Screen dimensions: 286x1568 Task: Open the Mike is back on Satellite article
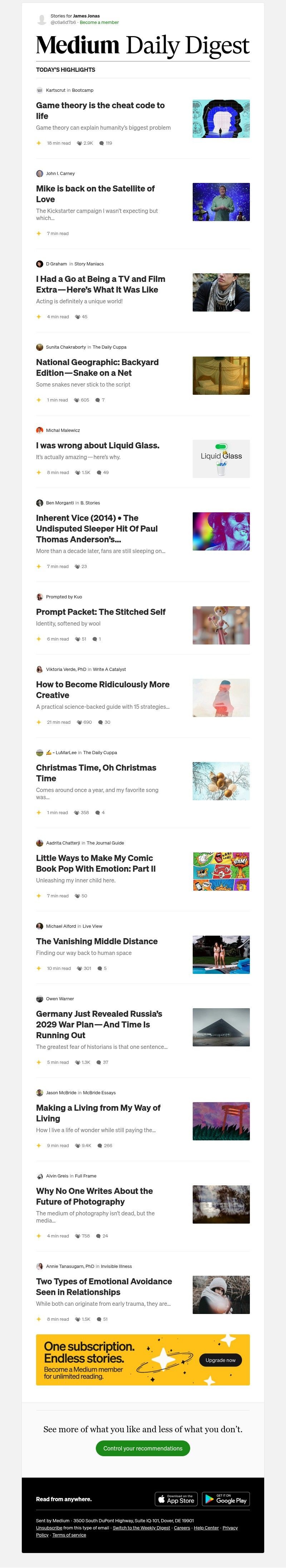[95, 194]
